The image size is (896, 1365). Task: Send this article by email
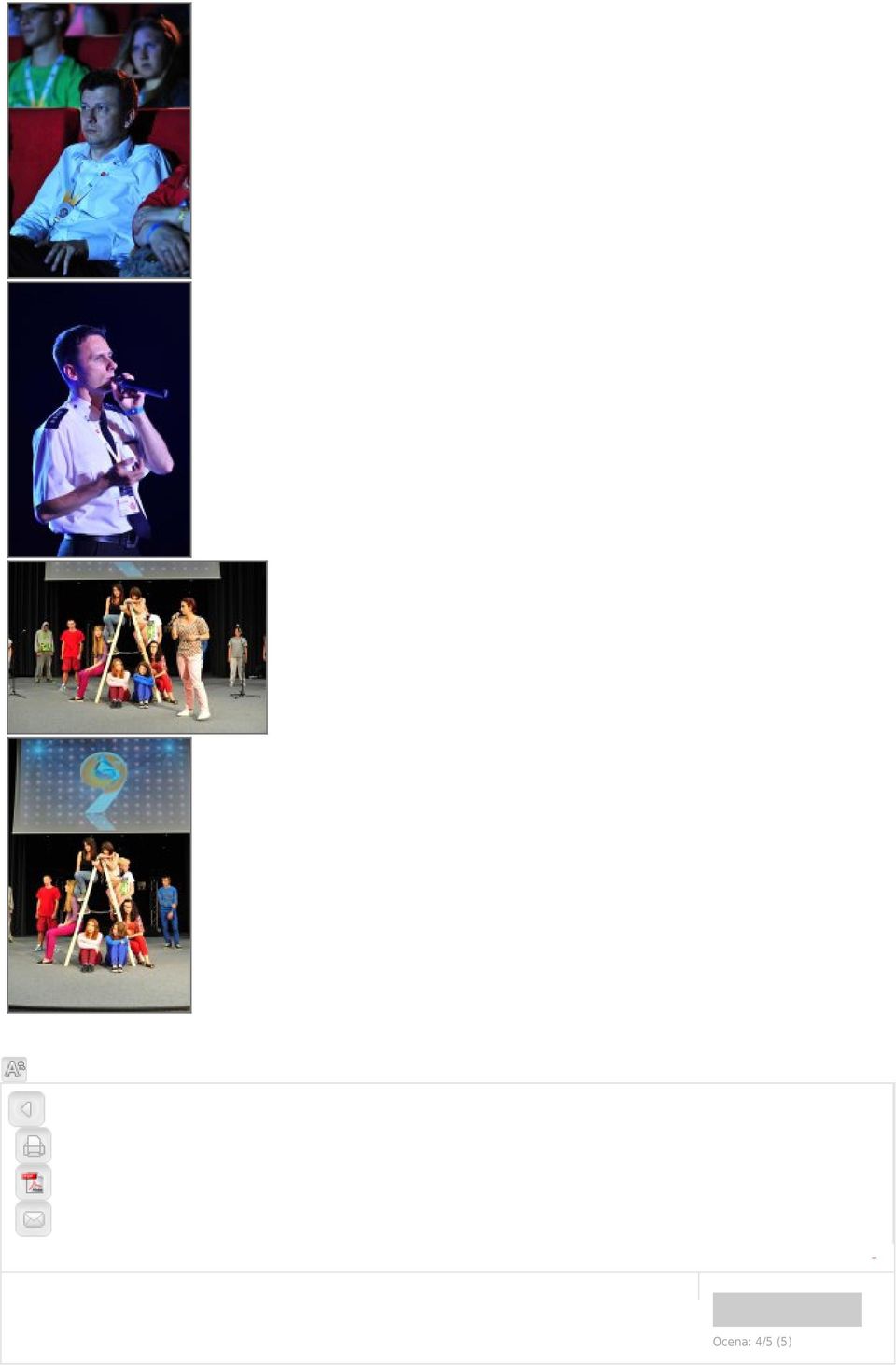coord(34,1219)
